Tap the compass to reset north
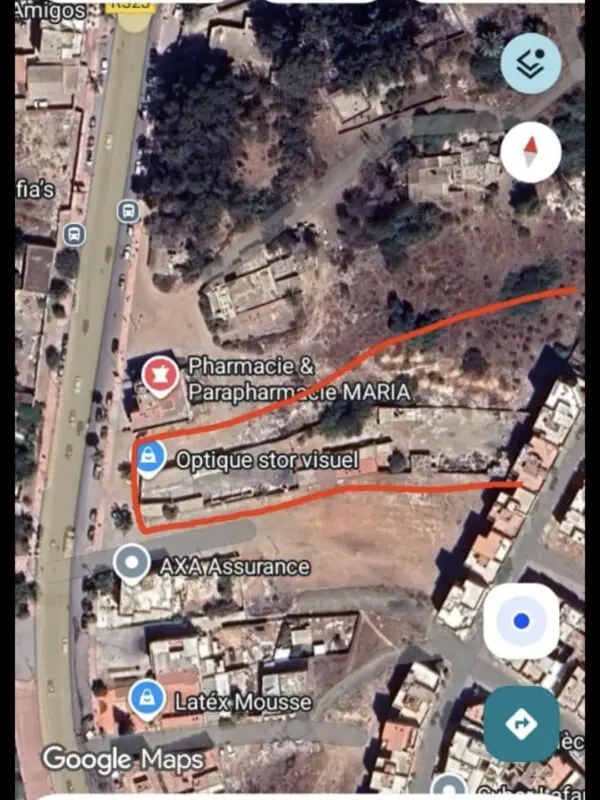Viewport: 600px width, 800px height. [531, 153]
